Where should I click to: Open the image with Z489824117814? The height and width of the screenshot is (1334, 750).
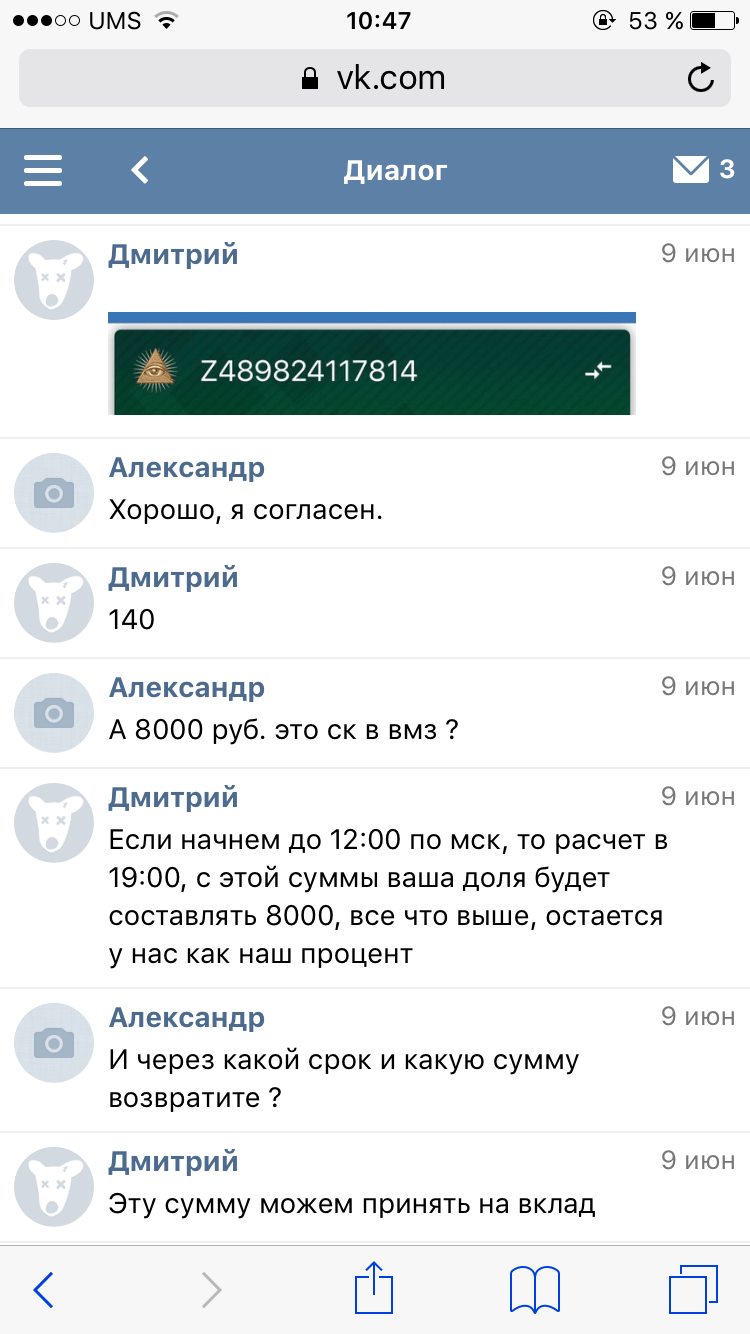pyautogui.click(x=371, y=364)
